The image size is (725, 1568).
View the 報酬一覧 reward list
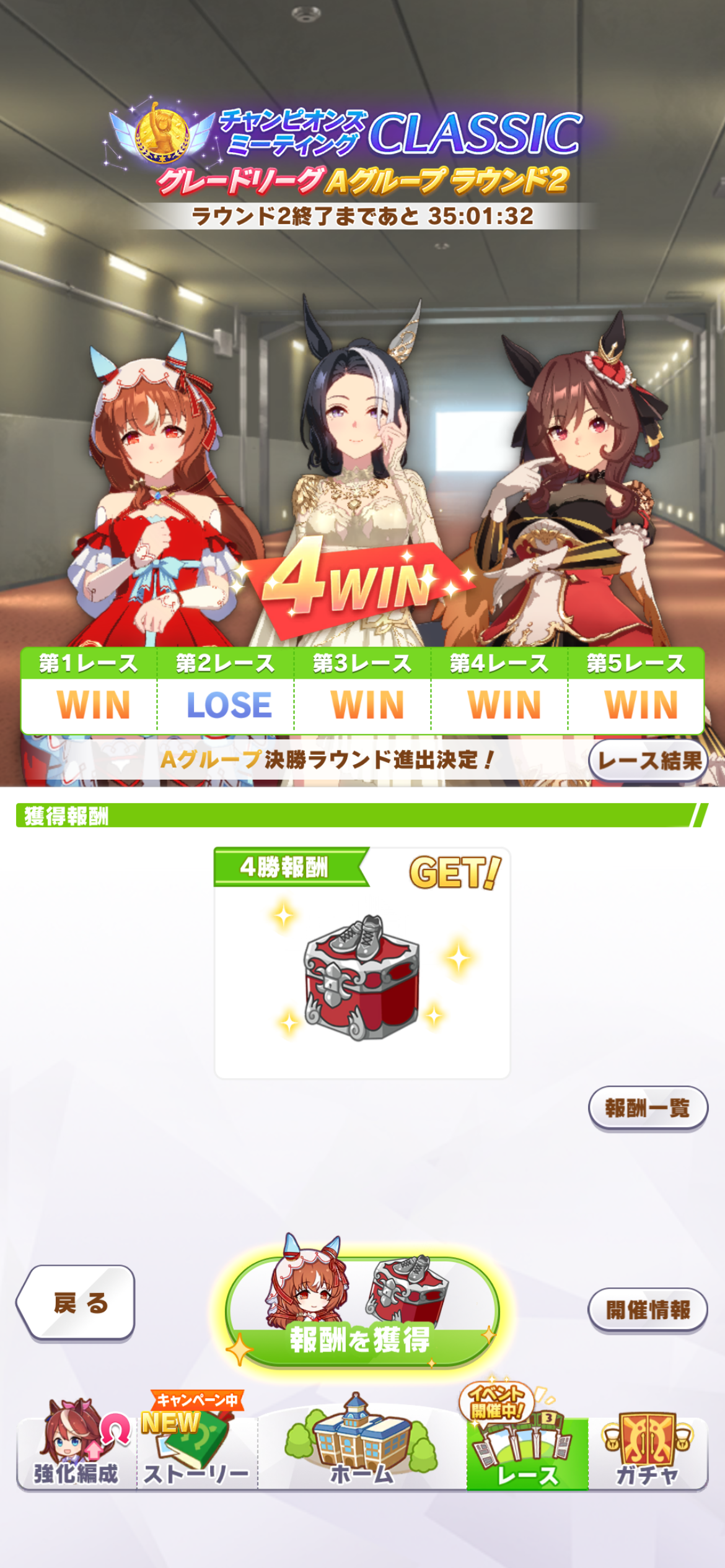click(x=647, y=1108)
